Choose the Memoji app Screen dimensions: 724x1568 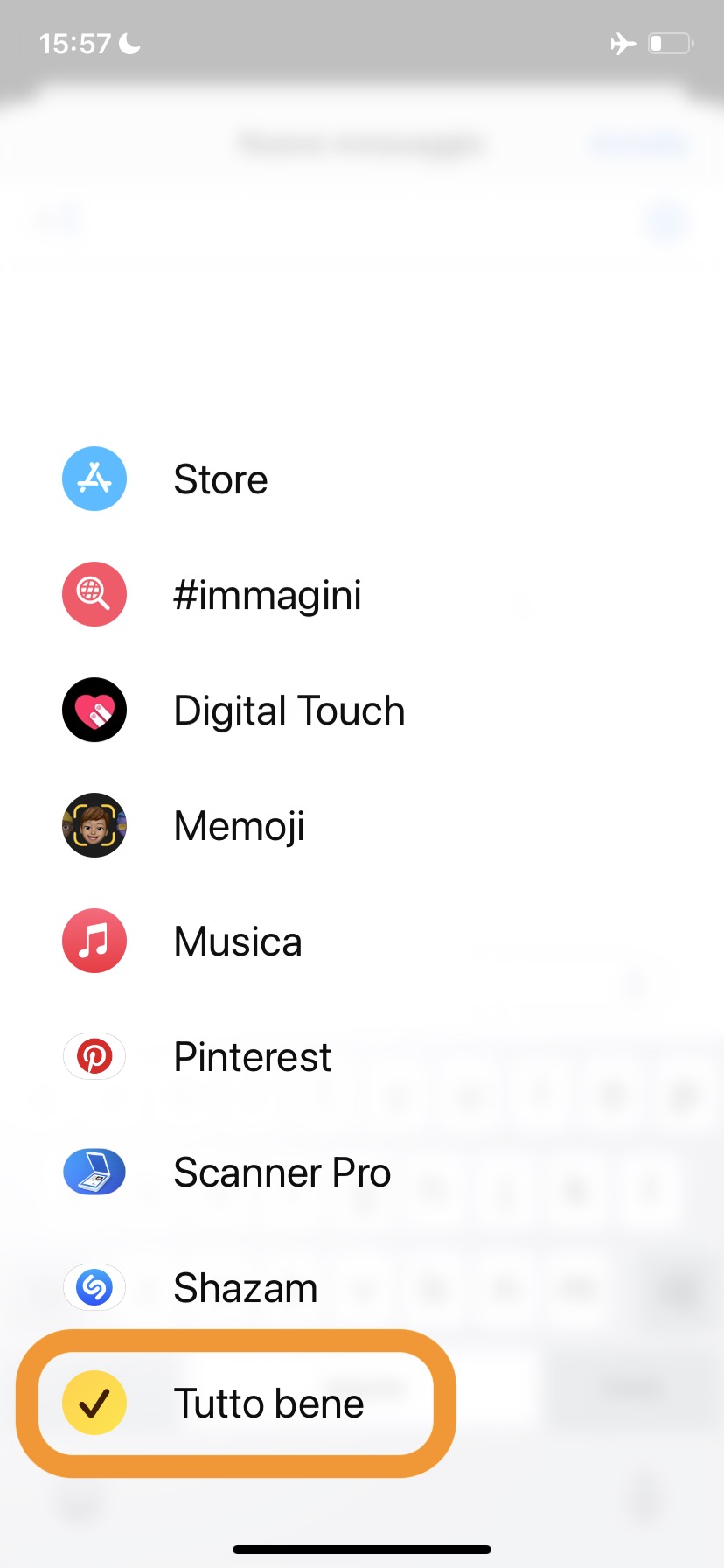[239, 826]
